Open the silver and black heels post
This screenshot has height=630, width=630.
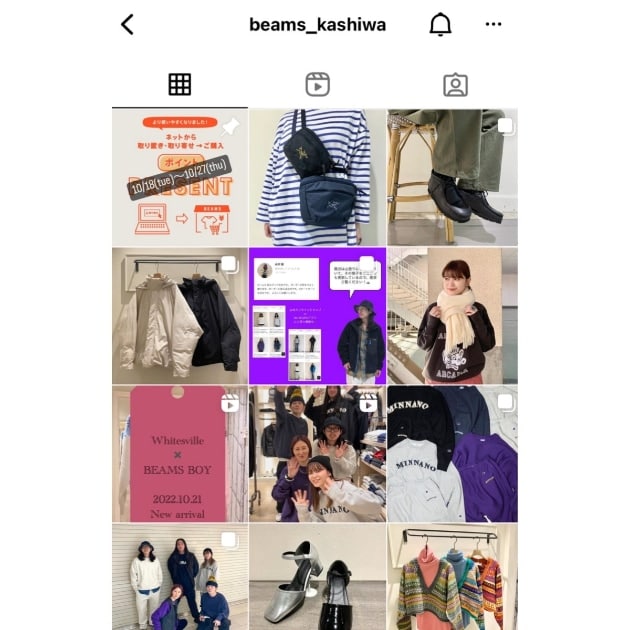pyautogui.click(x=317, y=577)
